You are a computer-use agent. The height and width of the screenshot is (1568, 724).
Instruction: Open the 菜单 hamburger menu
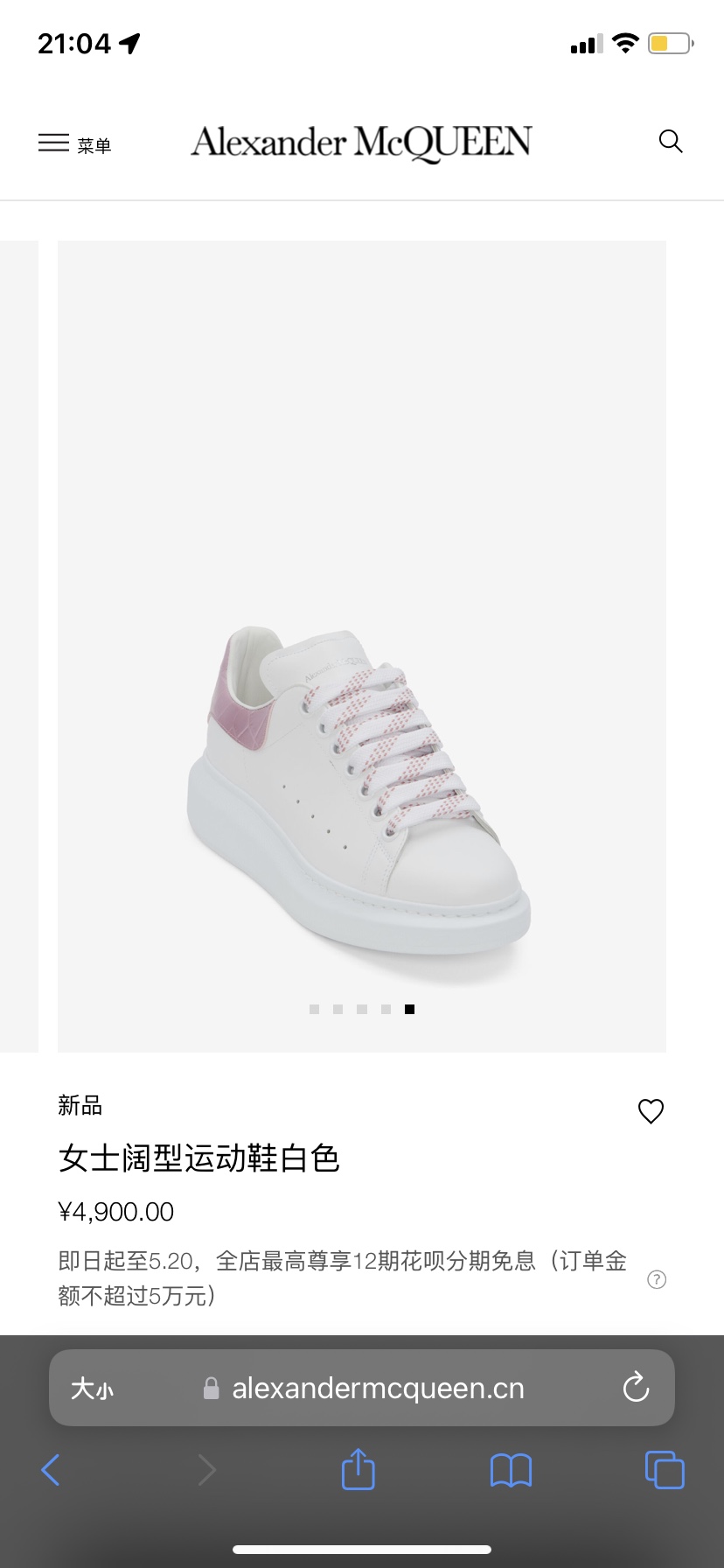(75, 144)
